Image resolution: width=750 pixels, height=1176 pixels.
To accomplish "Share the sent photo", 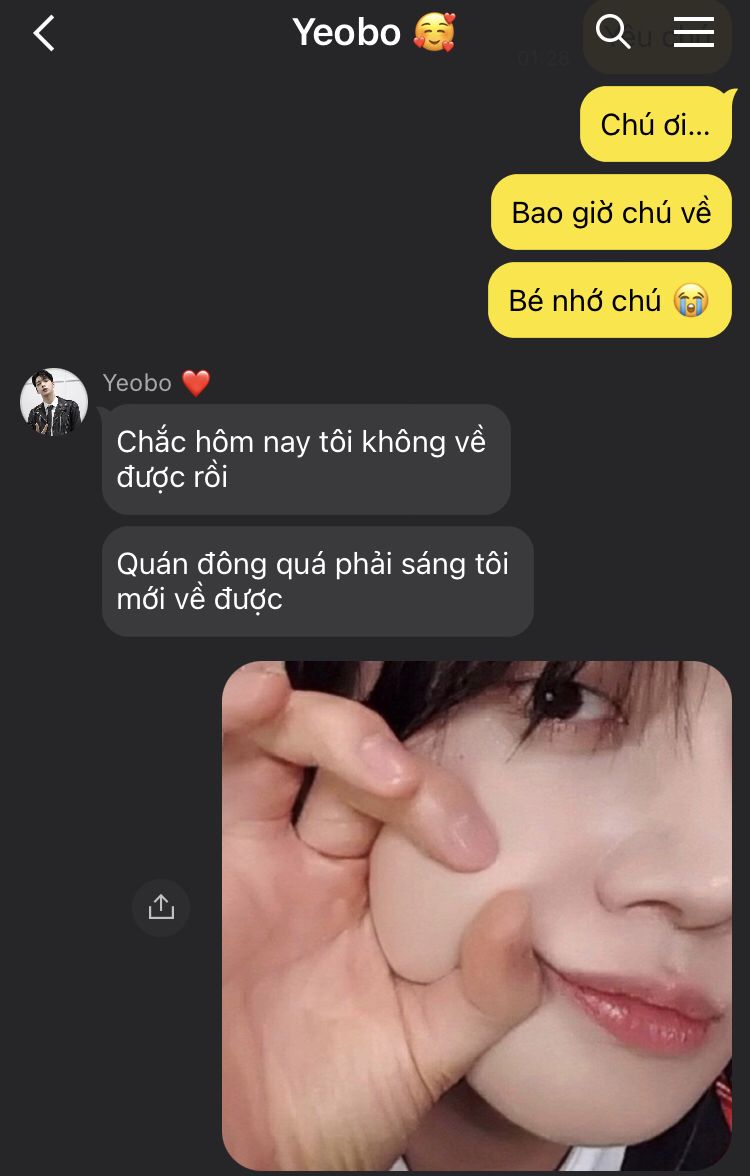I will tap(161, 907).
